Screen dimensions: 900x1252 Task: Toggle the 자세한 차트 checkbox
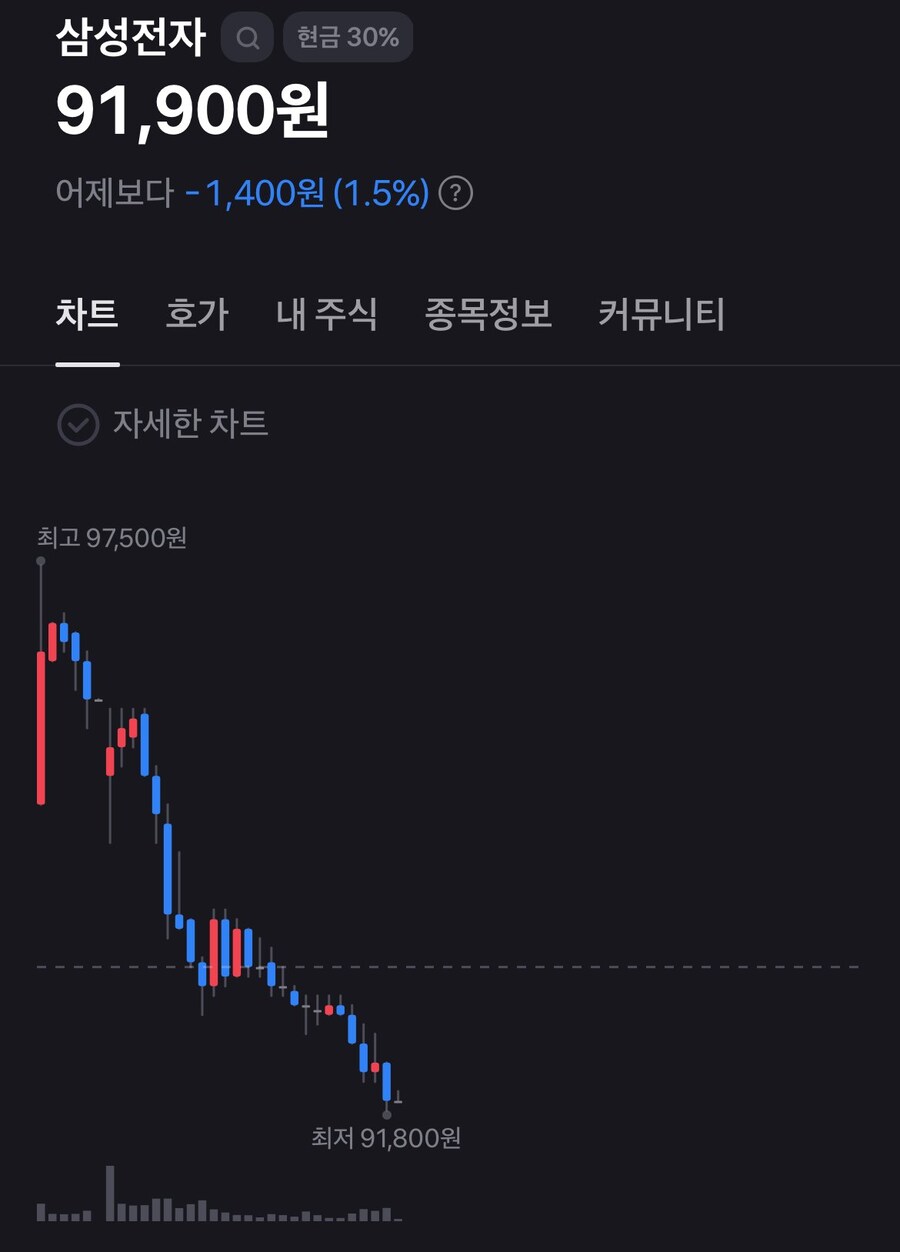[x=78, y=424]
